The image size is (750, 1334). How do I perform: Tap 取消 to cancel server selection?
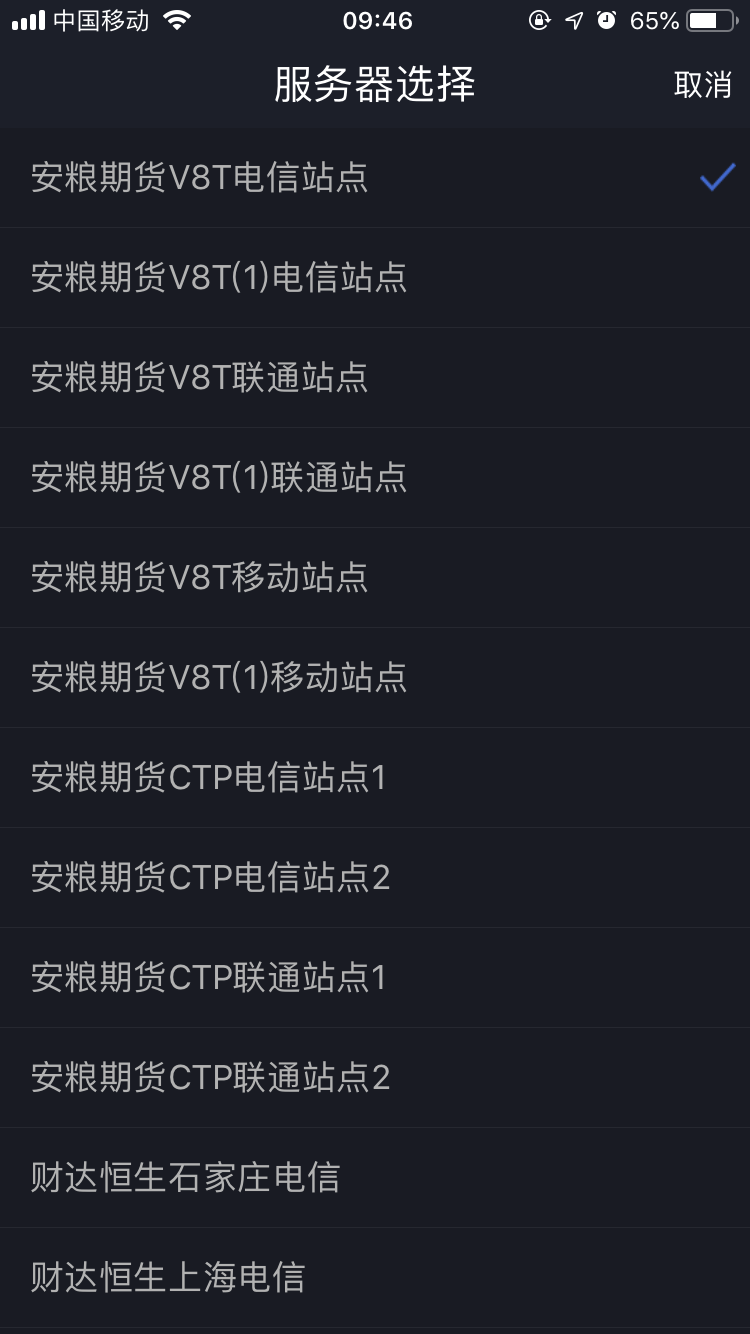tap(702, 85)
